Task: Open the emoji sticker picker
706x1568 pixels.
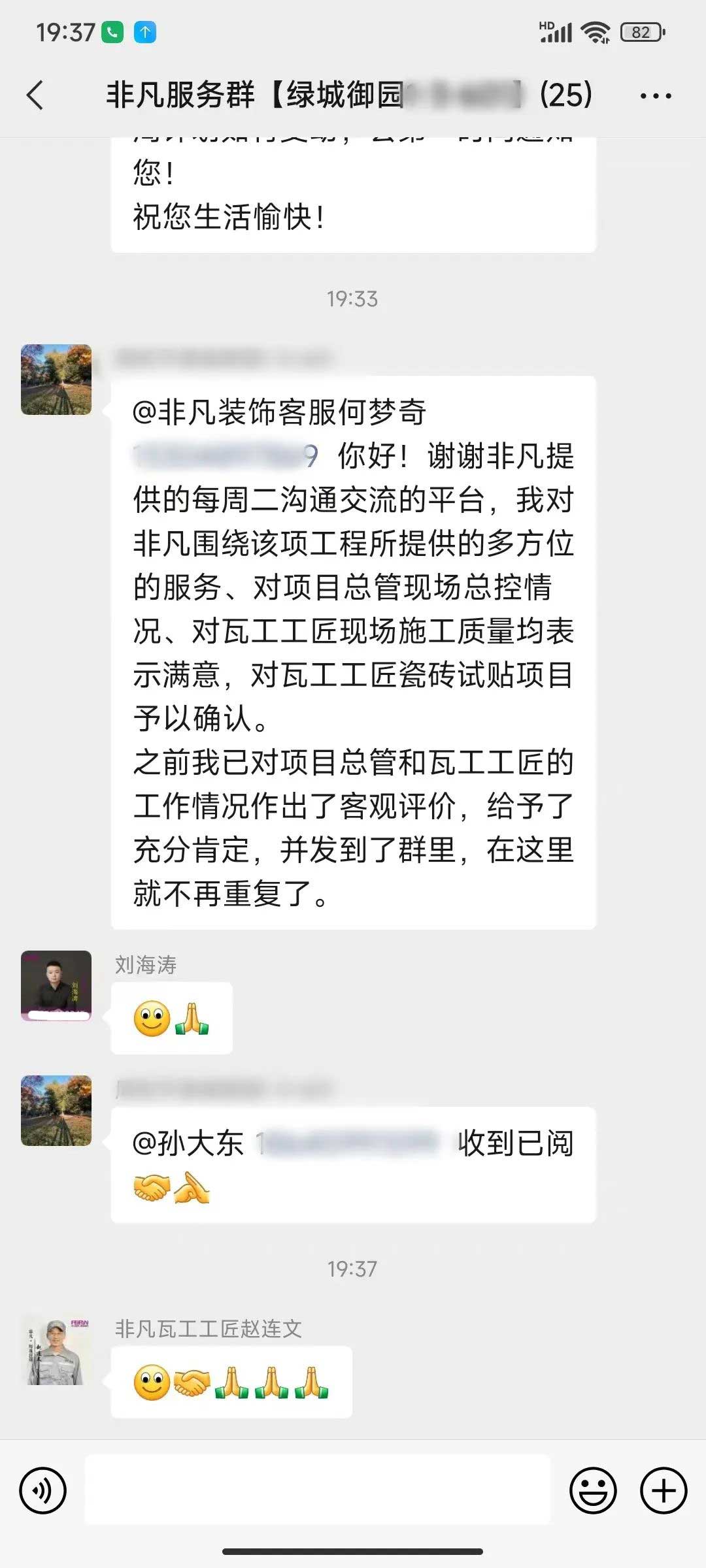Action: [x=593, y=1490]
